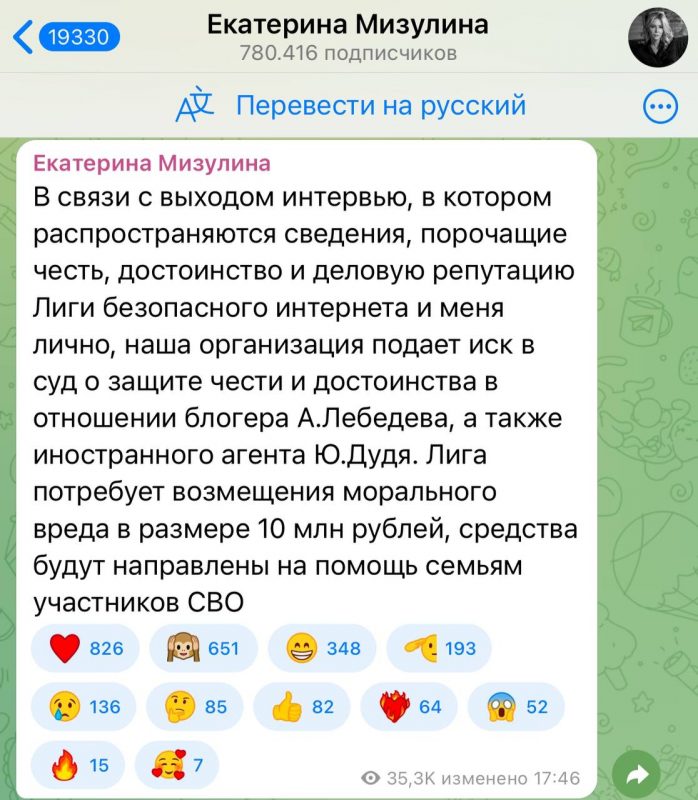Screen dimensions: 698x800
Task: Choose thinking face reaction with 85
Action: (199, 707)
